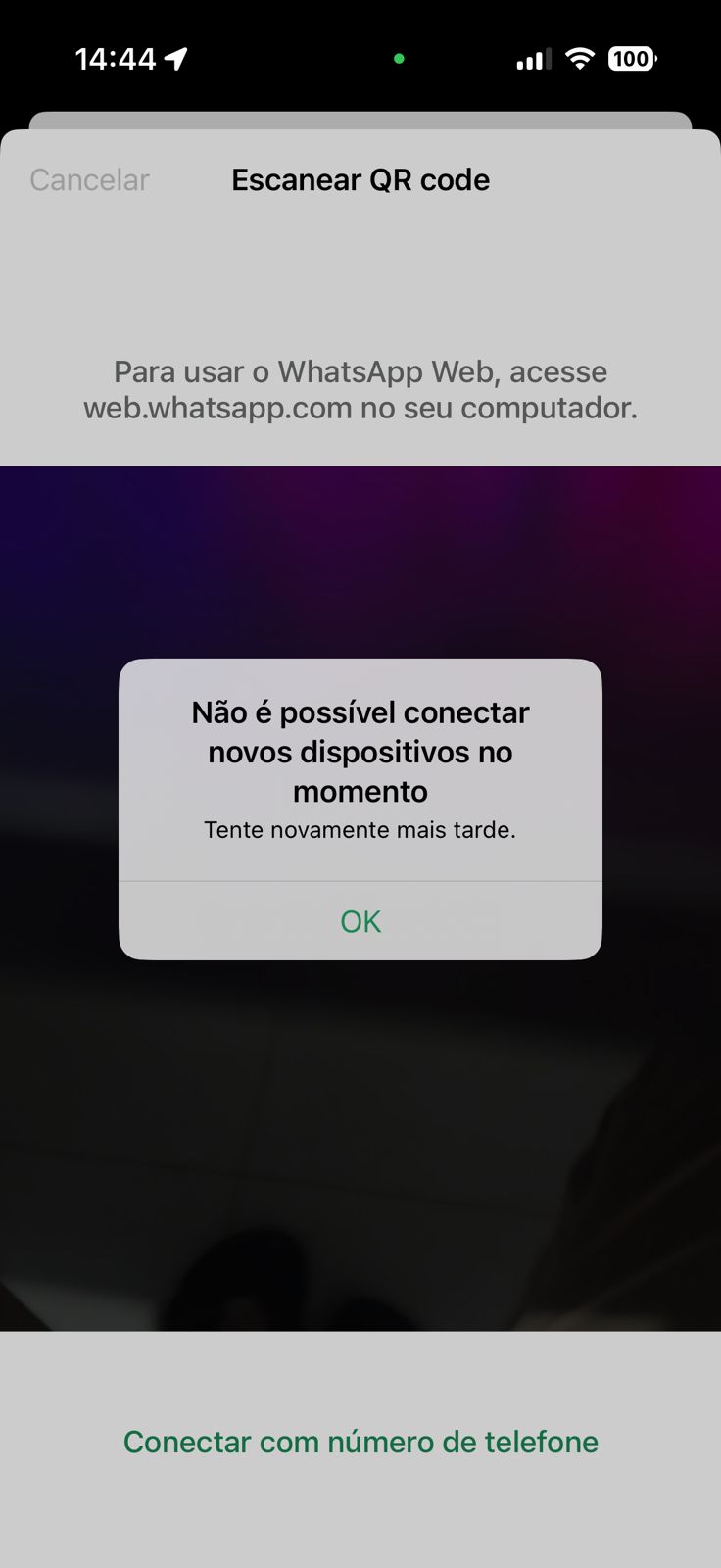This screenshot has height=1568, width=721.
Task: Dismiss the error dialog with OK
Action: [360, 921]
